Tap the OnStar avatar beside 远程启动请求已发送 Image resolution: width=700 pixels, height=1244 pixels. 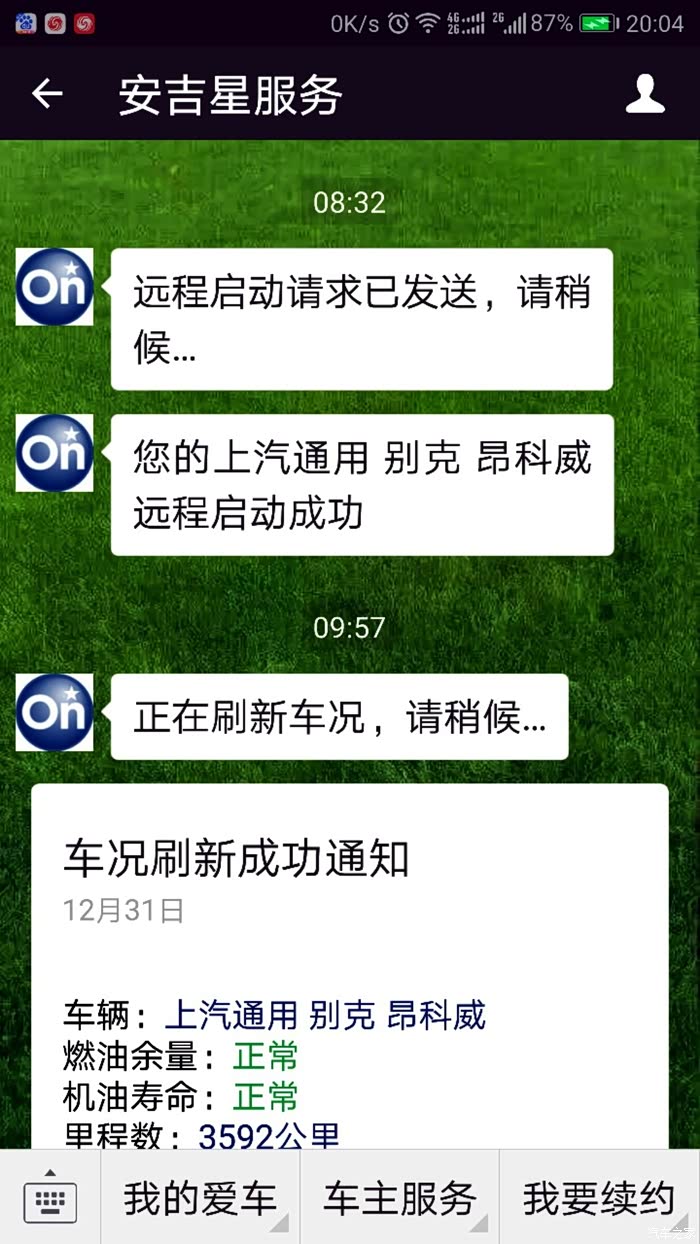[x=55, y=287]
